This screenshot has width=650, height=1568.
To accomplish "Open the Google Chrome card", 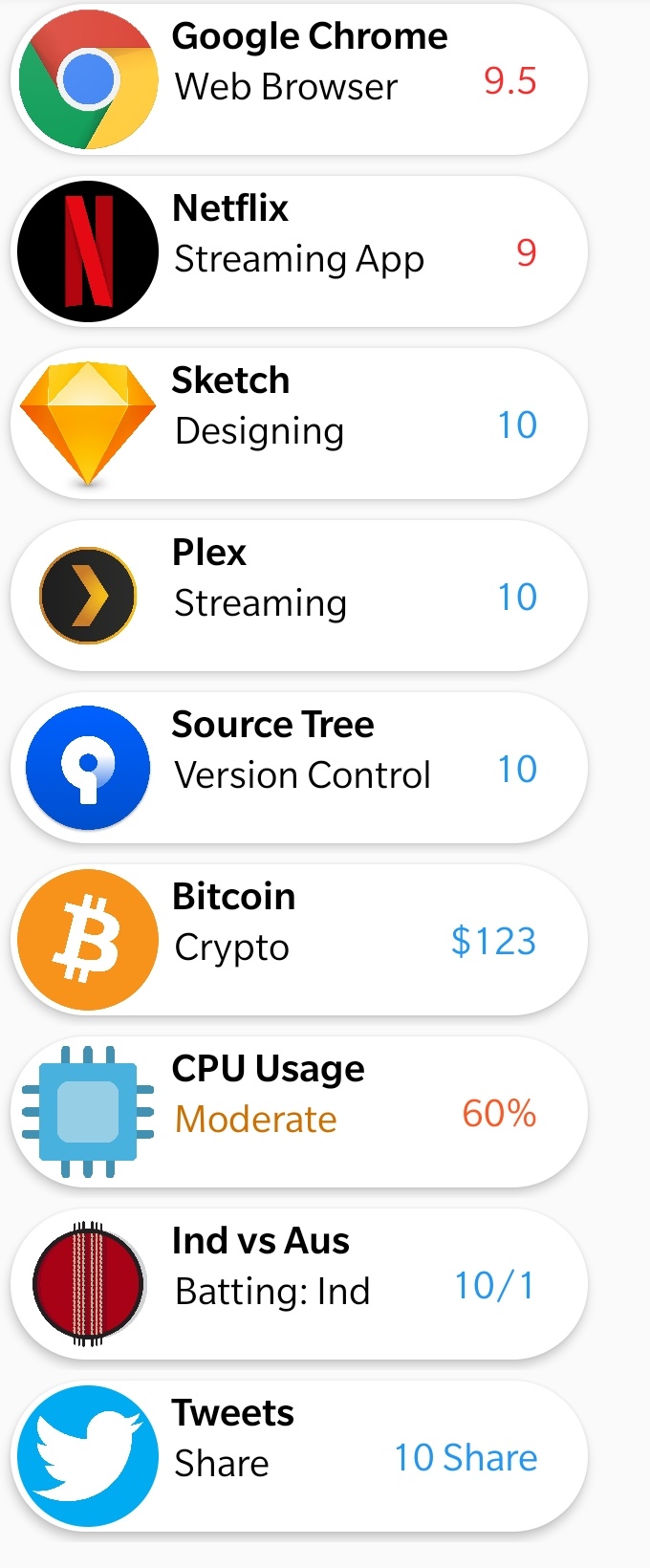I will 299,79.
